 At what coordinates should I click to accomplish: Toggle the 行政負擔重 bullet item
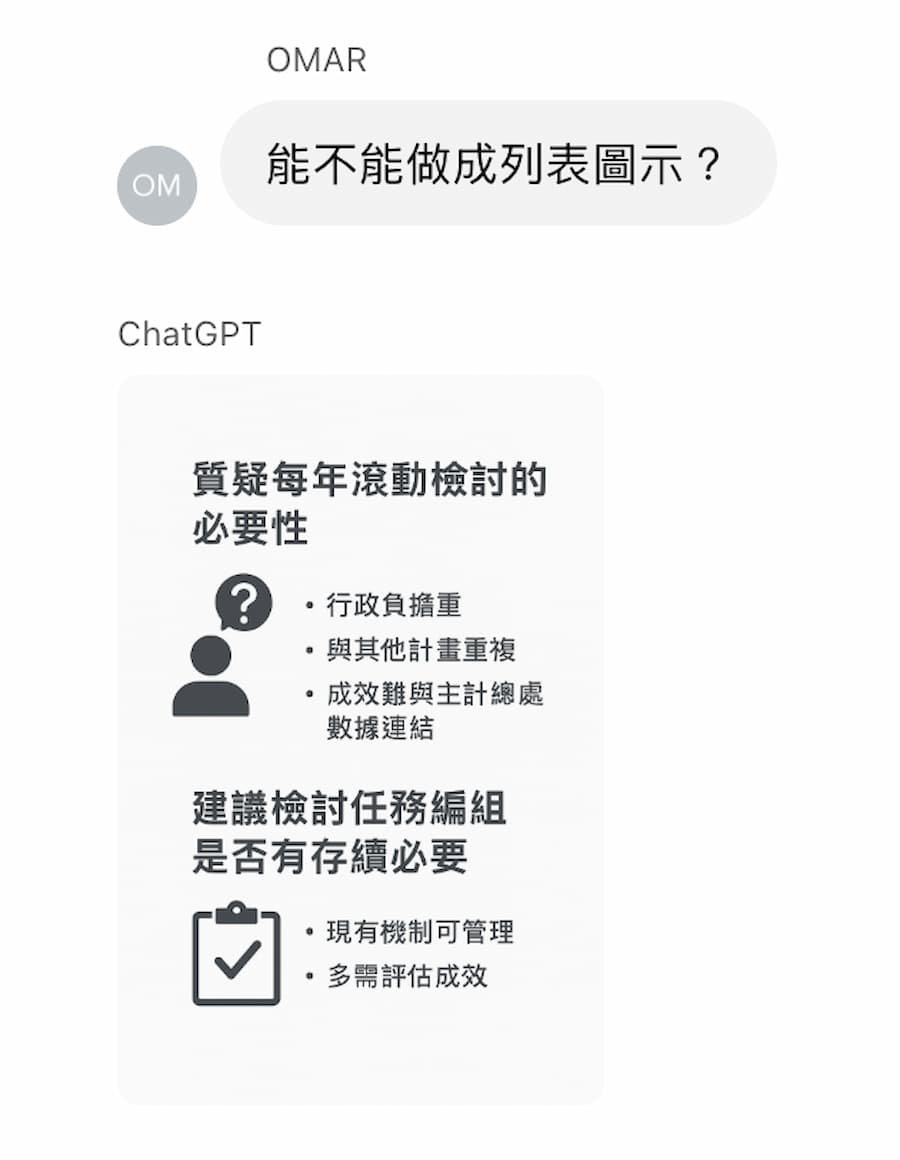[395, 604]
